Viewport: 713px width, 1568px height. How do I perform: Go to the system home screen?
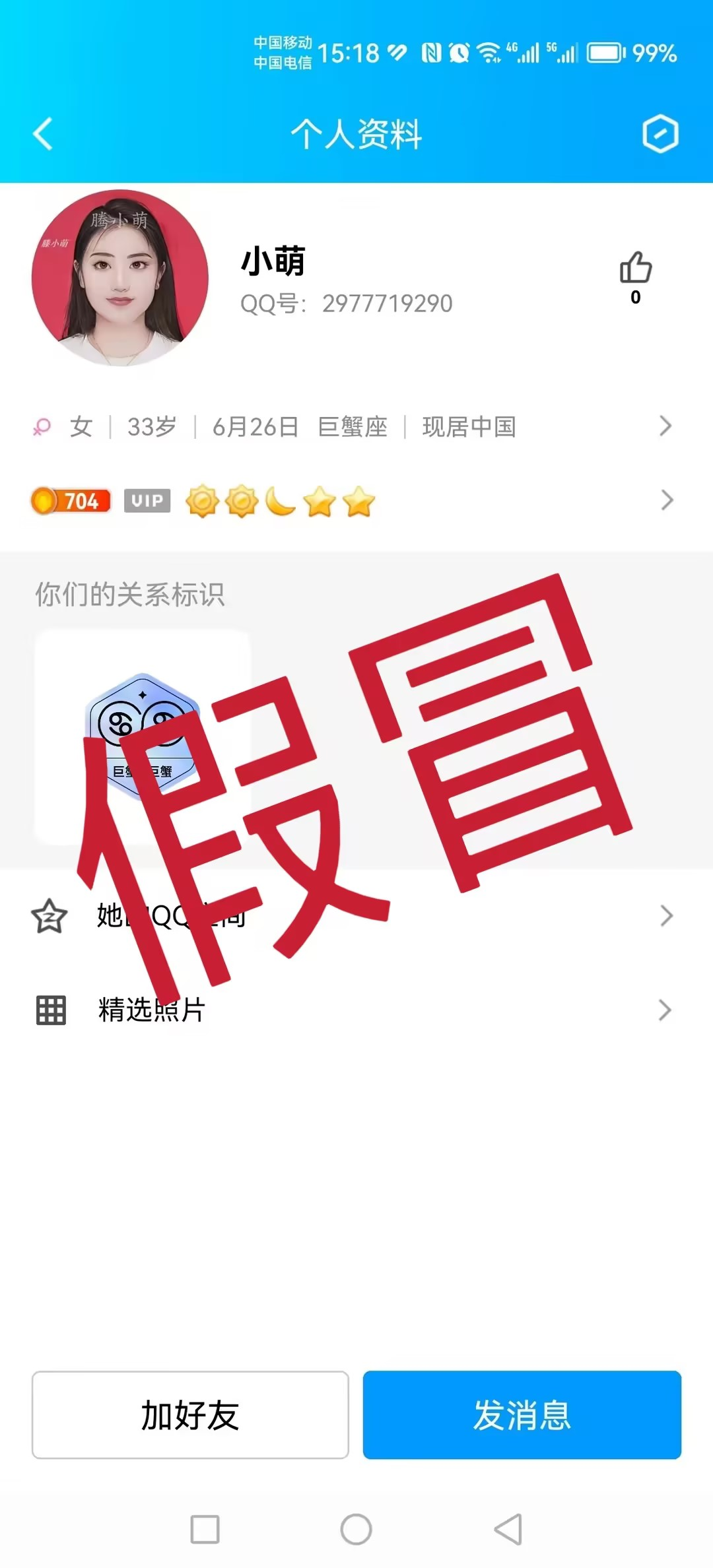(x=356, y=1529)
